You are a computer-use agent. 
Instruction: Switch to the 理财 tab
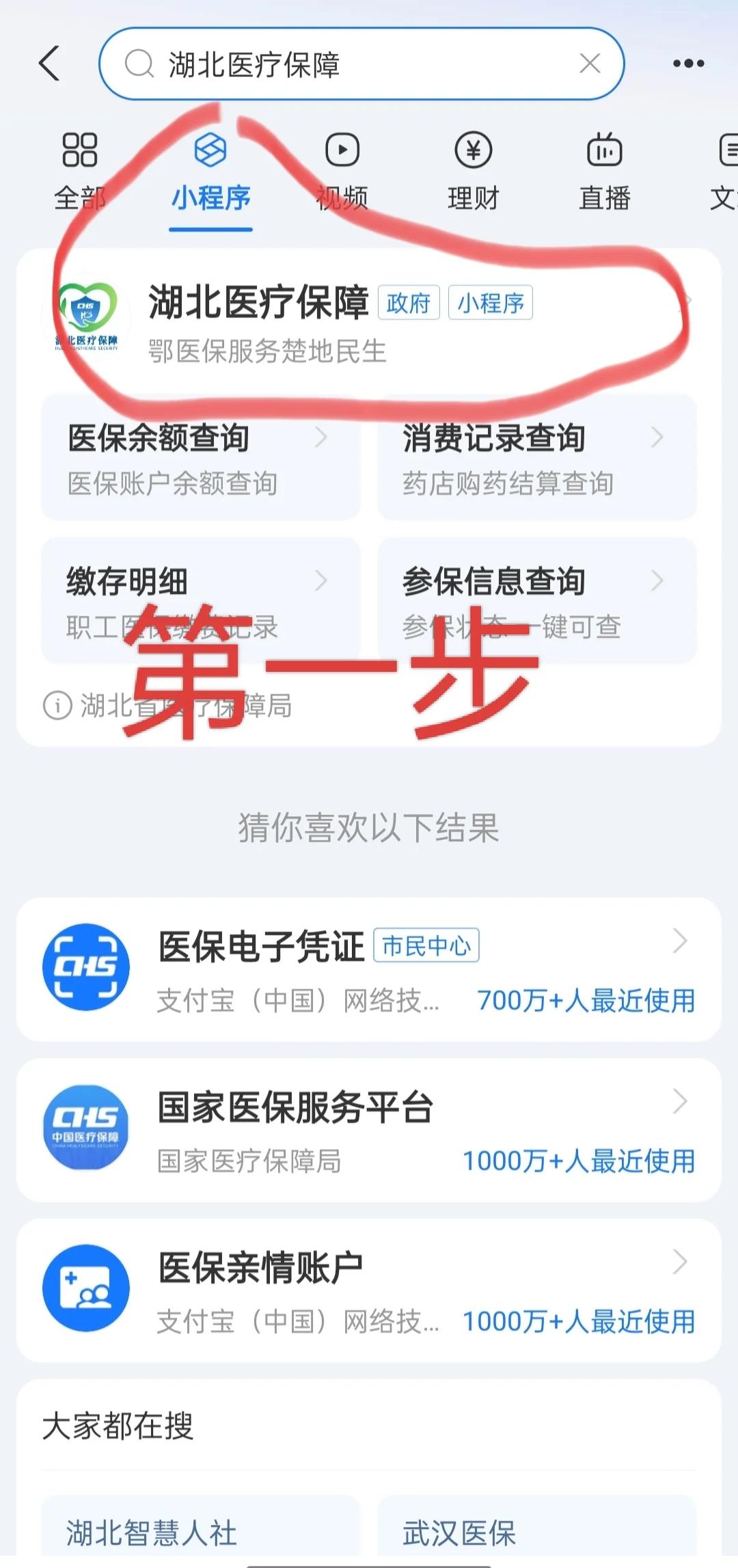point(474,171)
